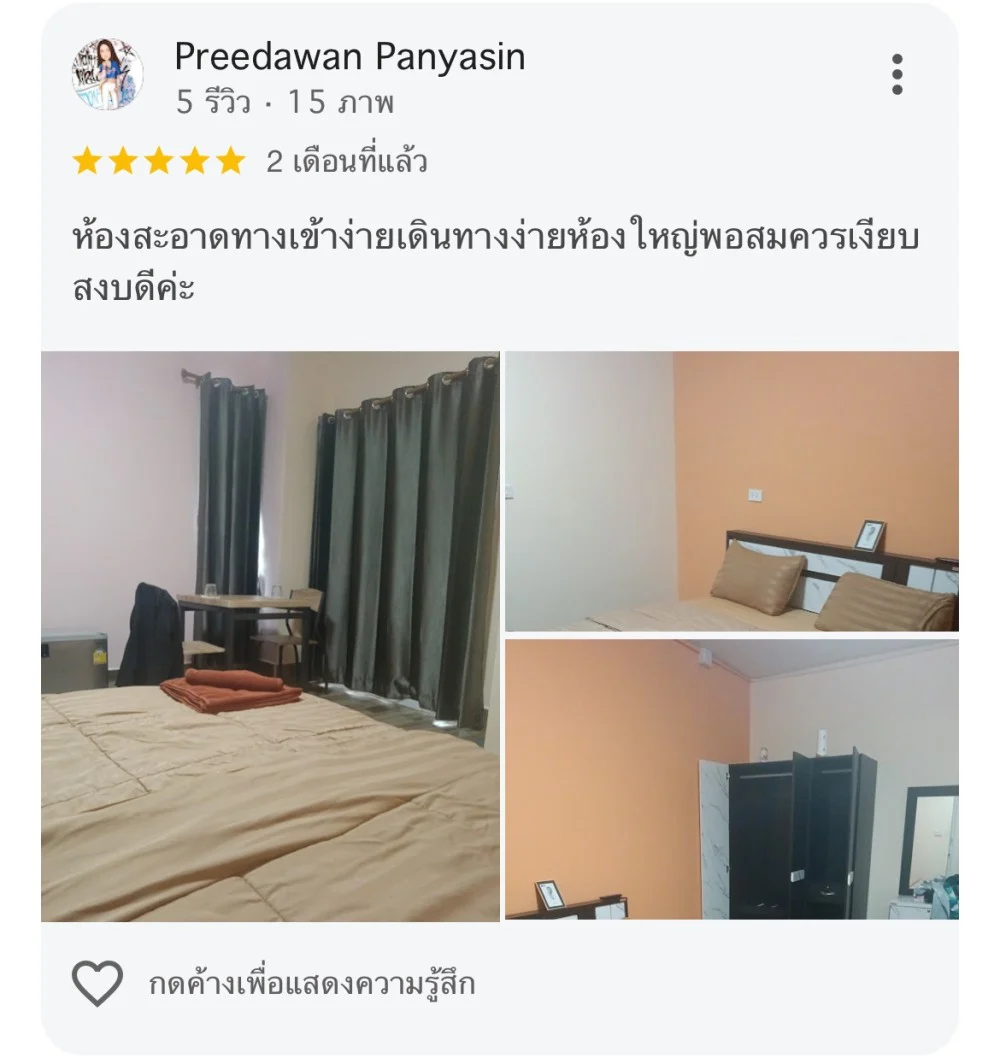Open the photo showing the black wardrobe
Screen dimensions: 1000x1064
[731, 779]
